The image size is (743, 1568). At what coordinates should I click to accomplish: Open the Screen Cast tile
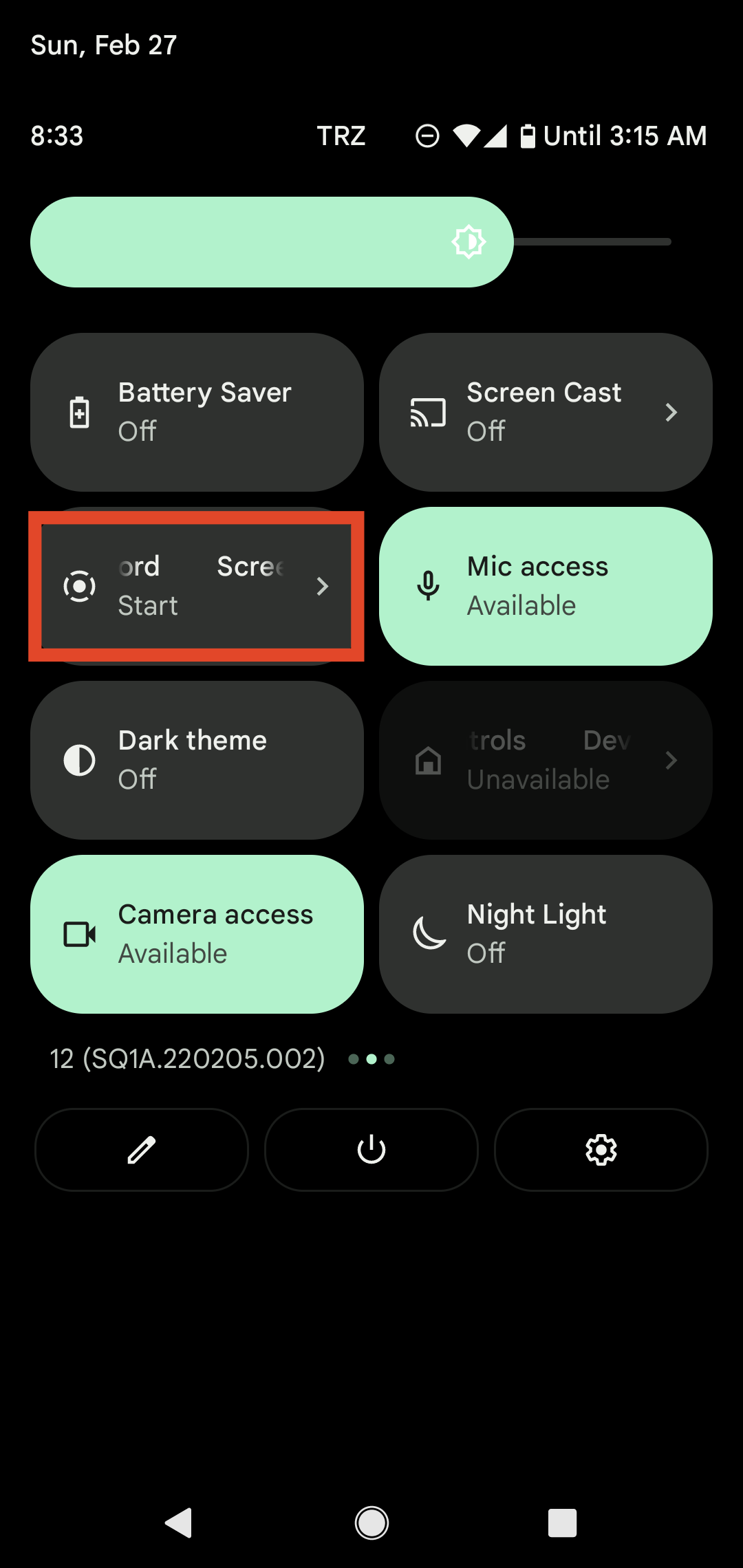pyautogui.click(x=545, y=412)
